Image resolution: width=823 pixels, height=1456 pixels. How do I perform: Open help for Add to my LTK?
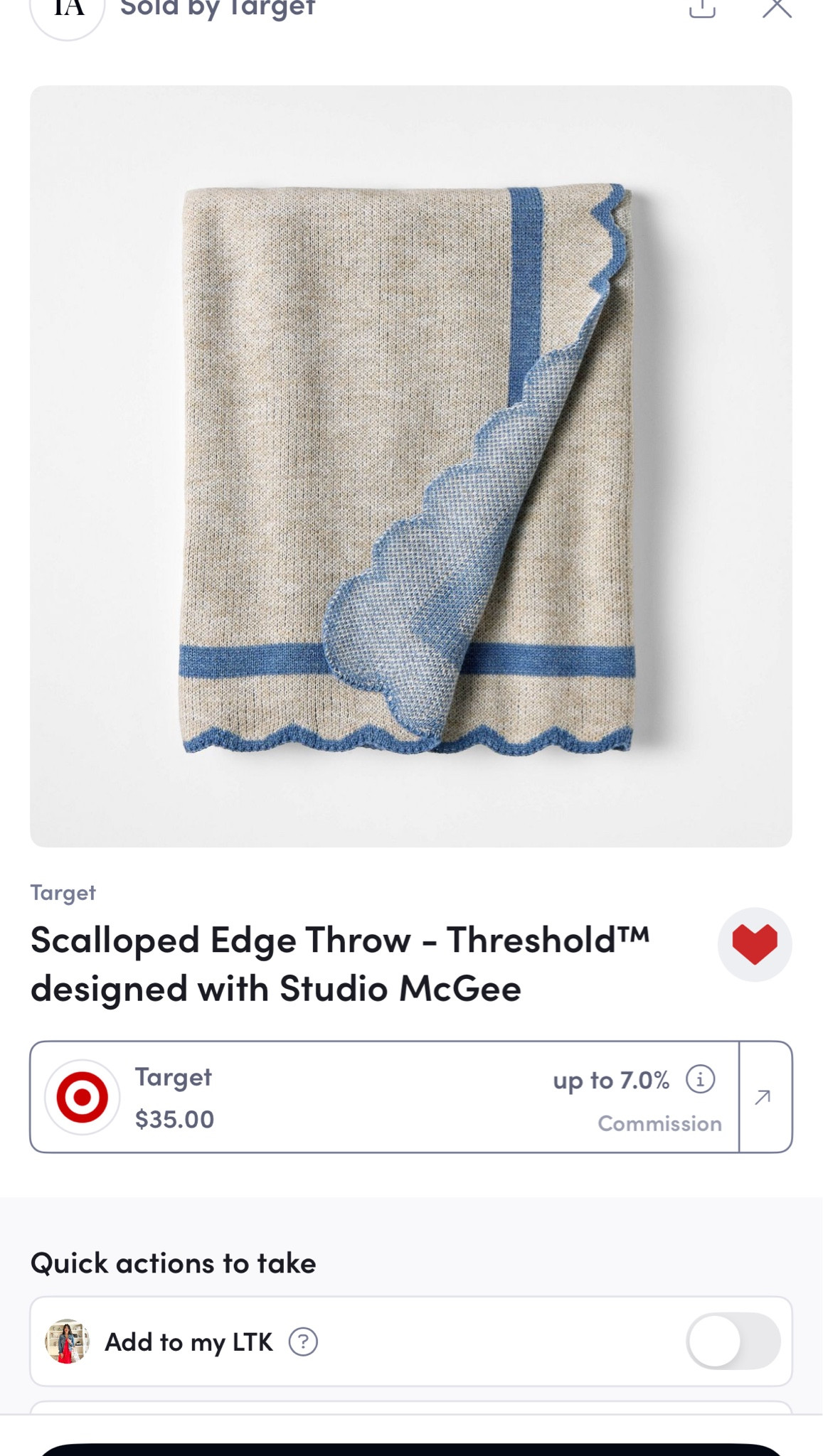[303, 1342]
